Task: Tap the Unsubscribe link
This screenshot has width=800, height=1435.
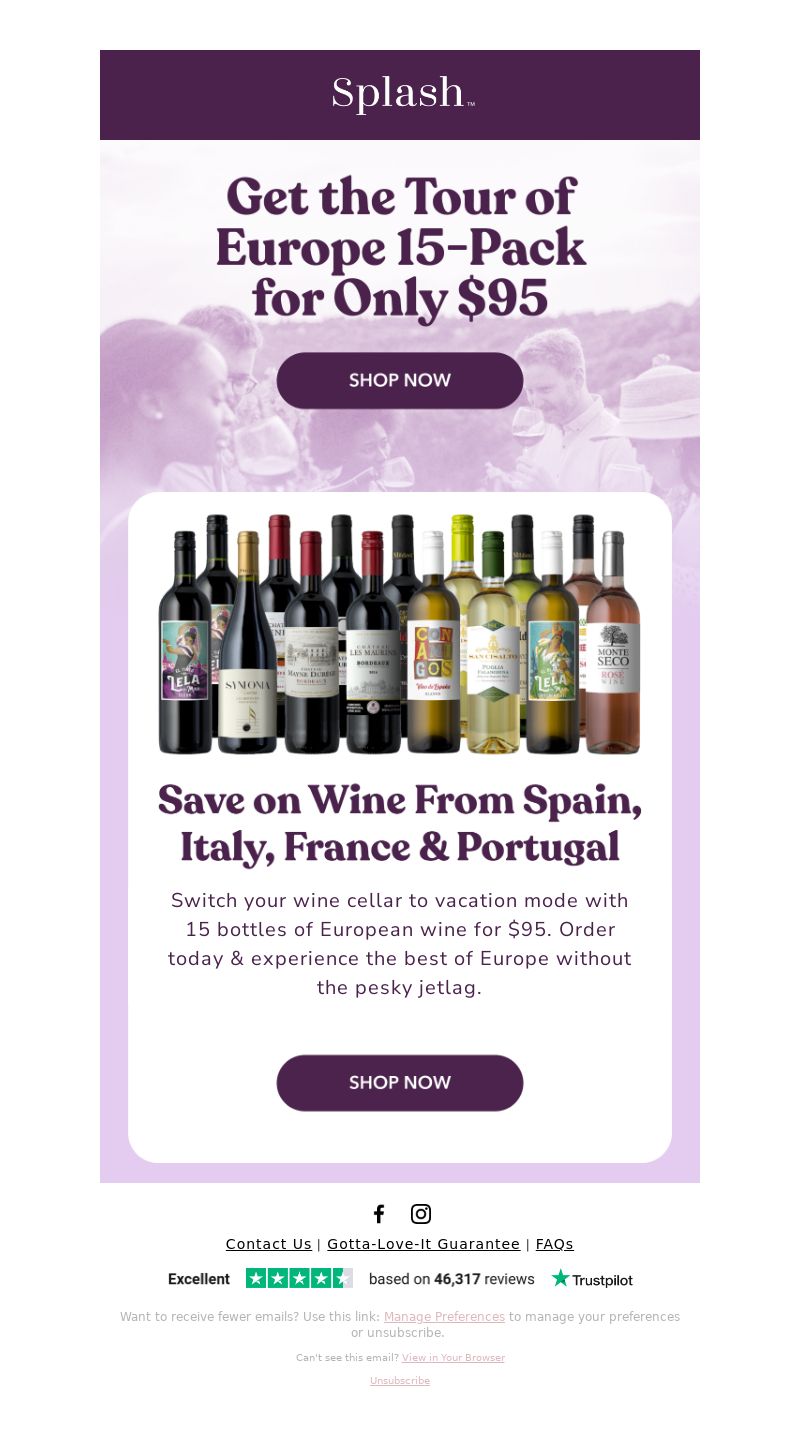Action: coord(400,1381)
